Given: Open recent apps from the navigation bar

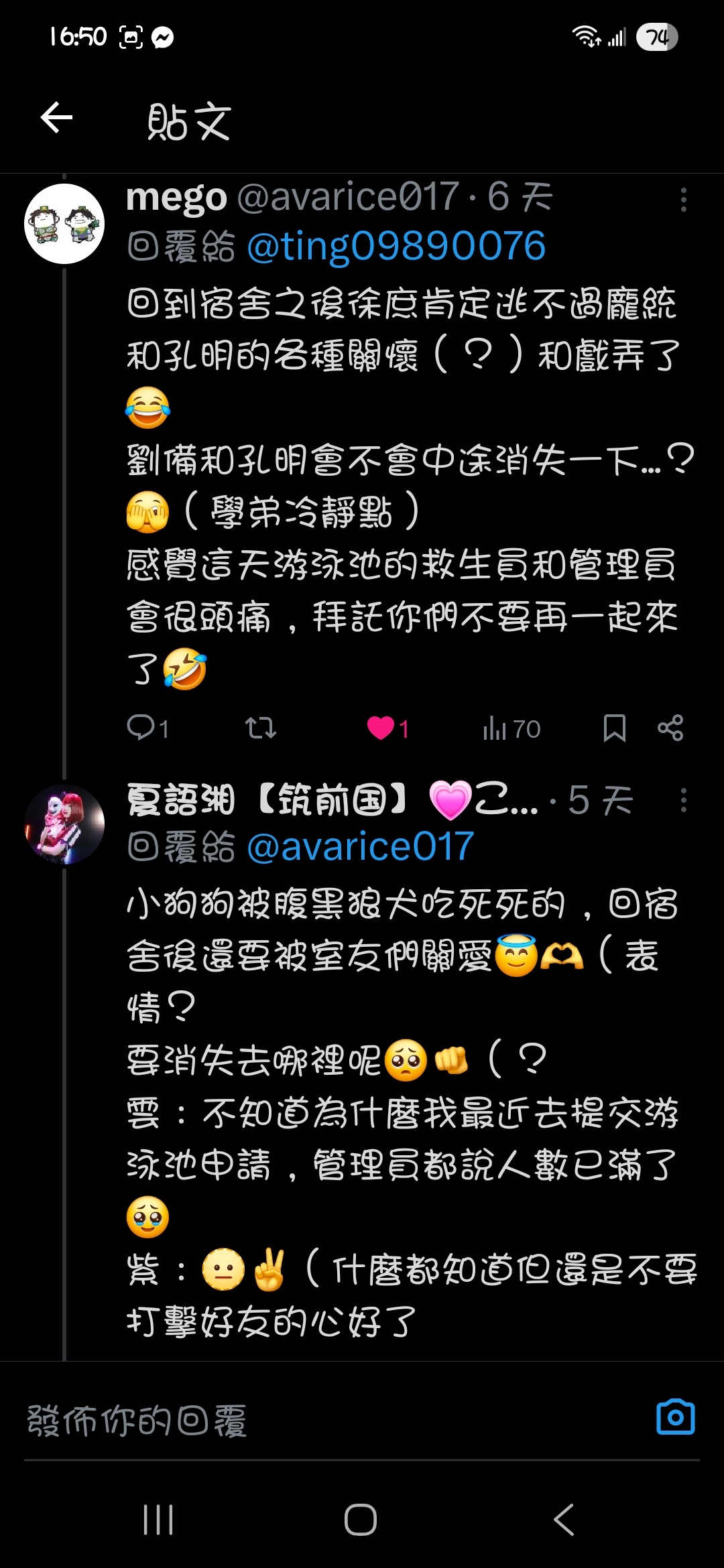Looking at the screenshot, I should [x=159, y=1520].
